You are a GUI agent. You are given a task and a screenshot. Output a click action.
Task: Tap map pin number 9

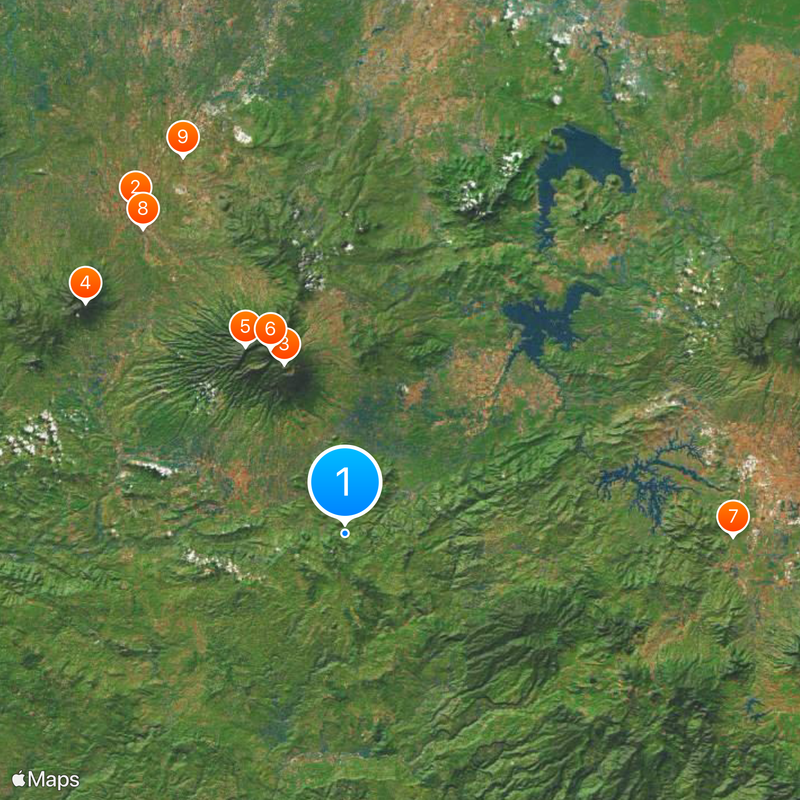click(x=182, y=136)
